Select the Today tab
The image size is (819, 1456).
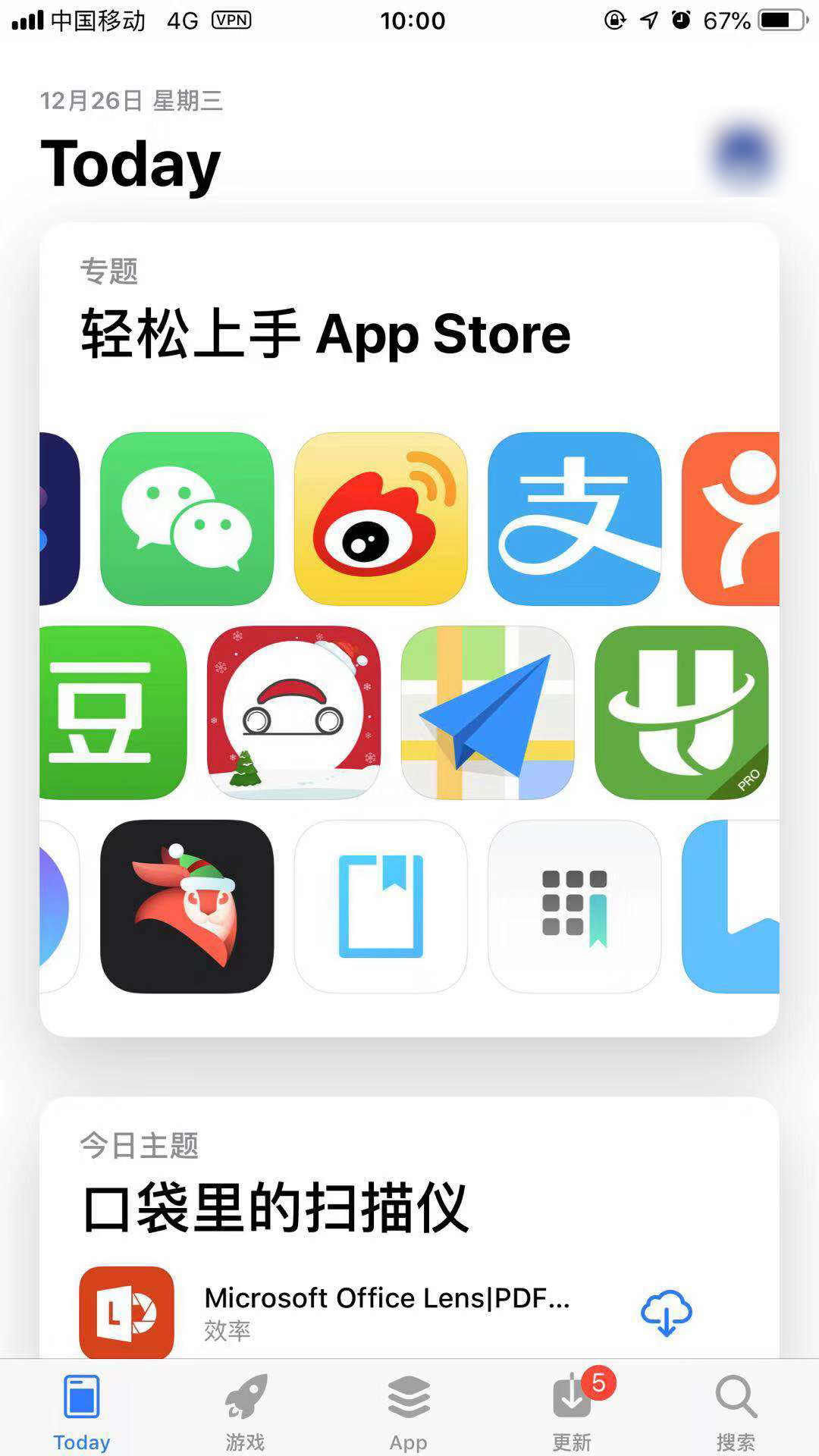[81, 1410]
